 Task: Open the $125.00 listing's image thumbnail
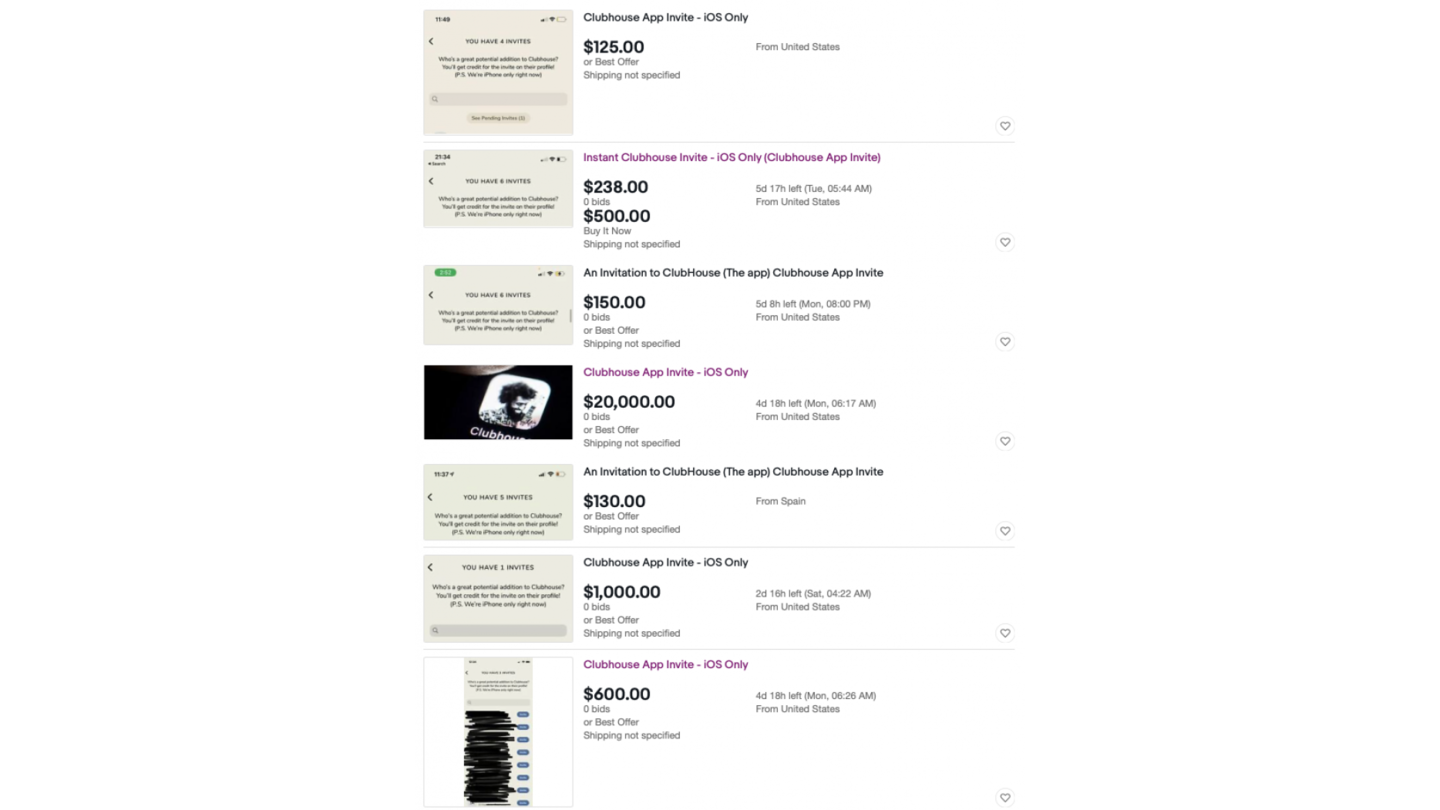(498, 72)
